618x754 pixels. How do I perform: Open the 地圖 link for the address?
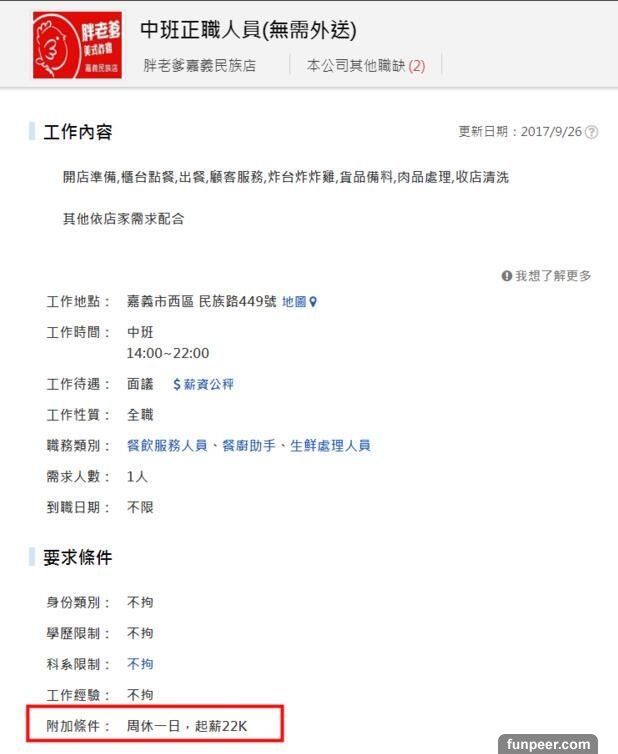pyautogui.click(x=299, y=301)
